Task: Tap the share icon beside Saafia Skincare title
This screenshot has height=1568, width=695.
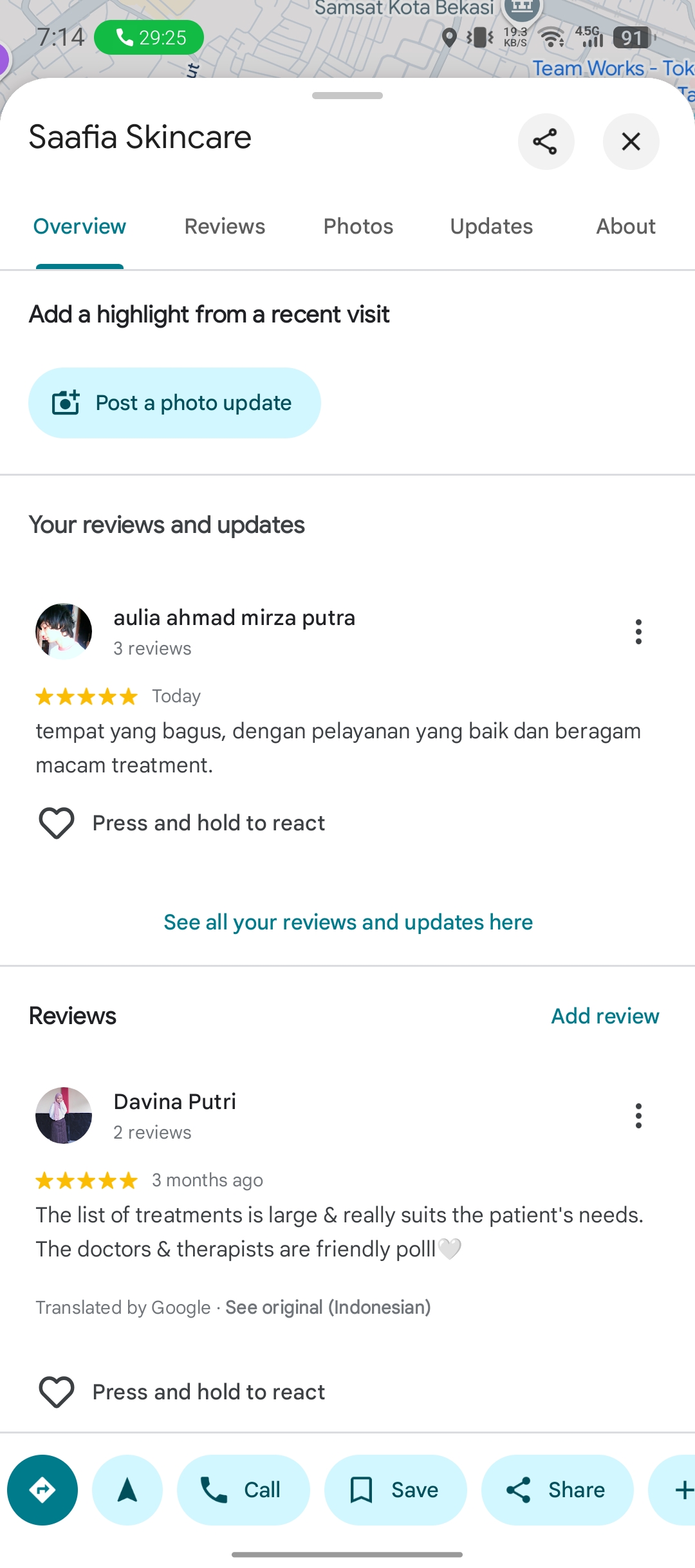Action: pyautogui.click(x=546, y=142)
